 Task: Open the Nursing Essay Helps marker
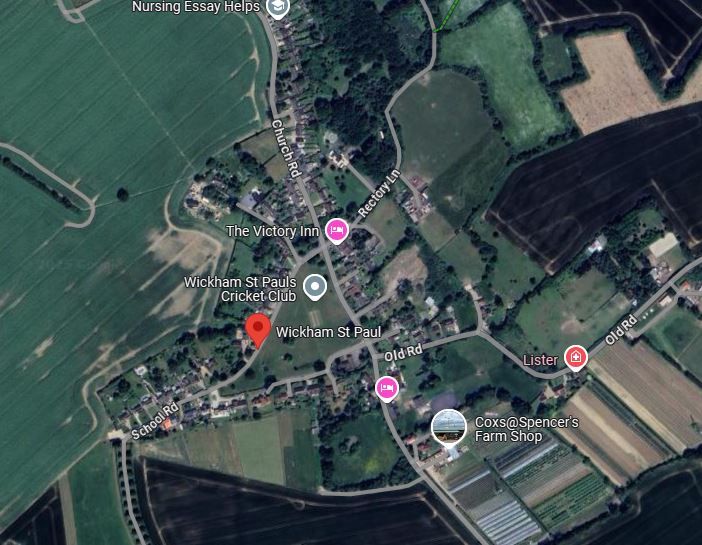(278, 8)
